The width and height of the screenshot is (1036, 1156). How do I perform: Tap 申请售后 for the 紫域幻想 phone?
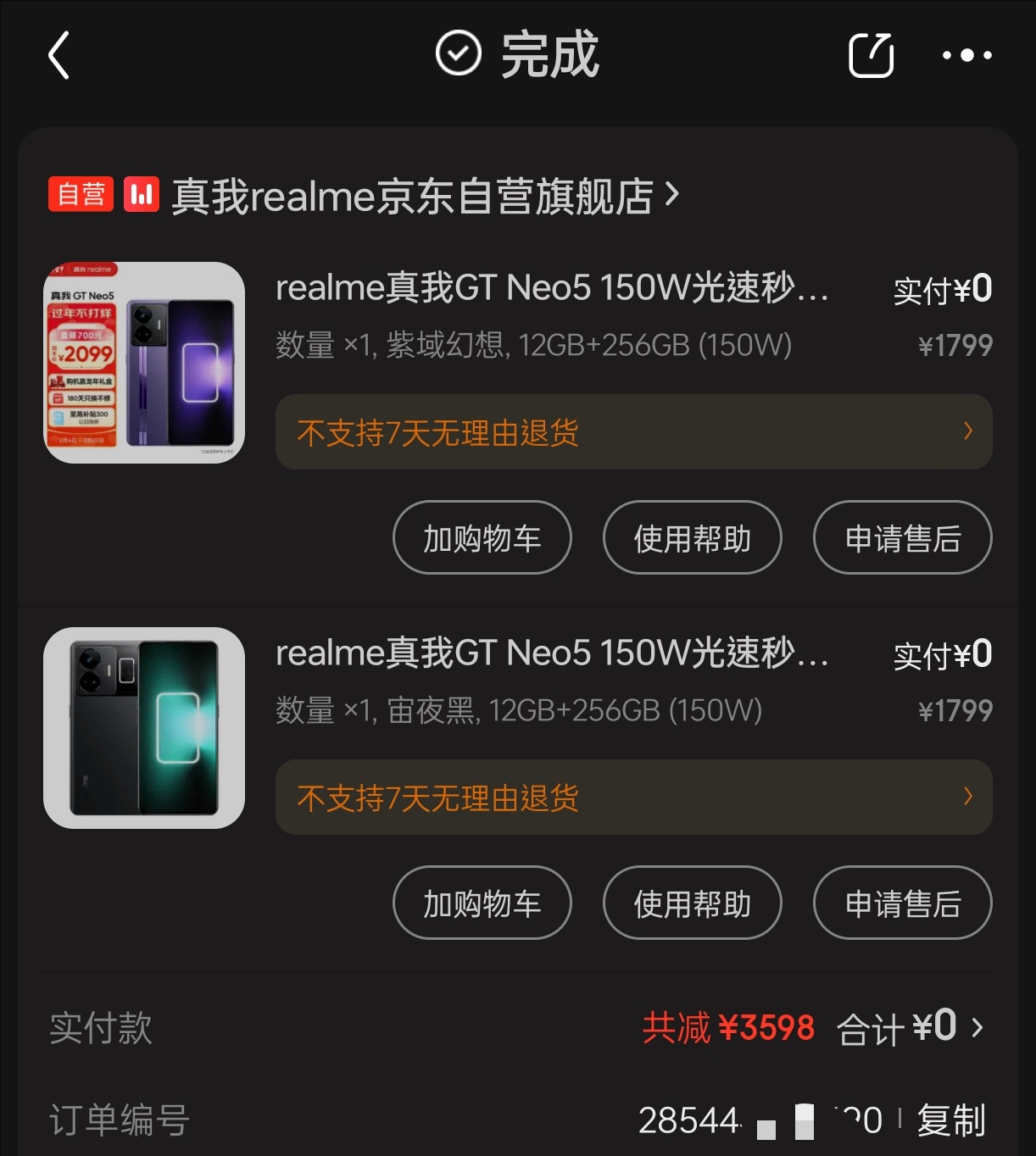pos(902,538)
